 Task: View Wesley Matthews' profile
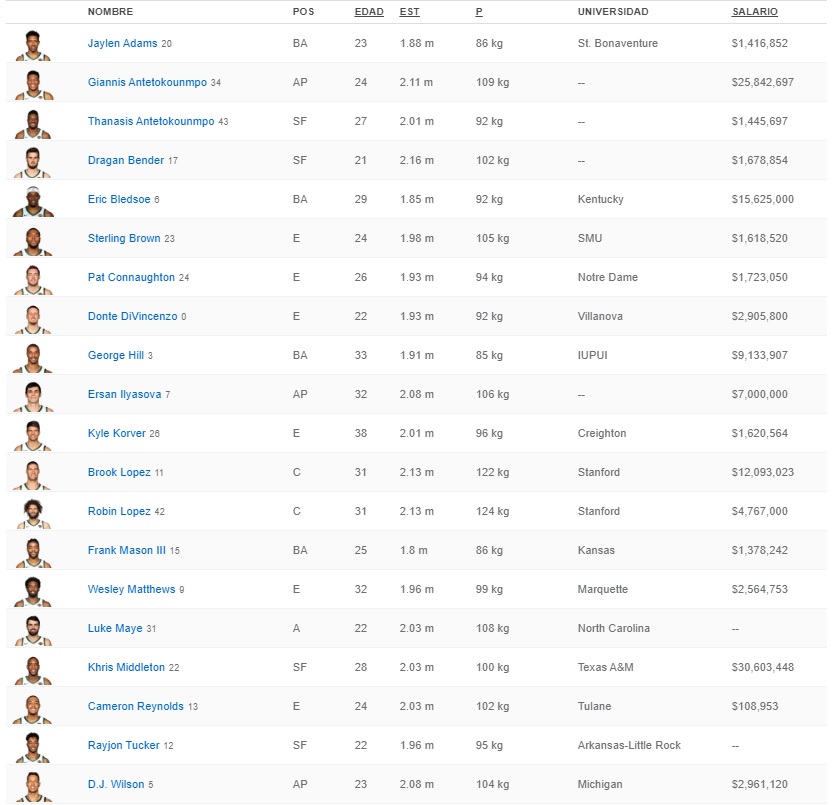tap(131, 590)
